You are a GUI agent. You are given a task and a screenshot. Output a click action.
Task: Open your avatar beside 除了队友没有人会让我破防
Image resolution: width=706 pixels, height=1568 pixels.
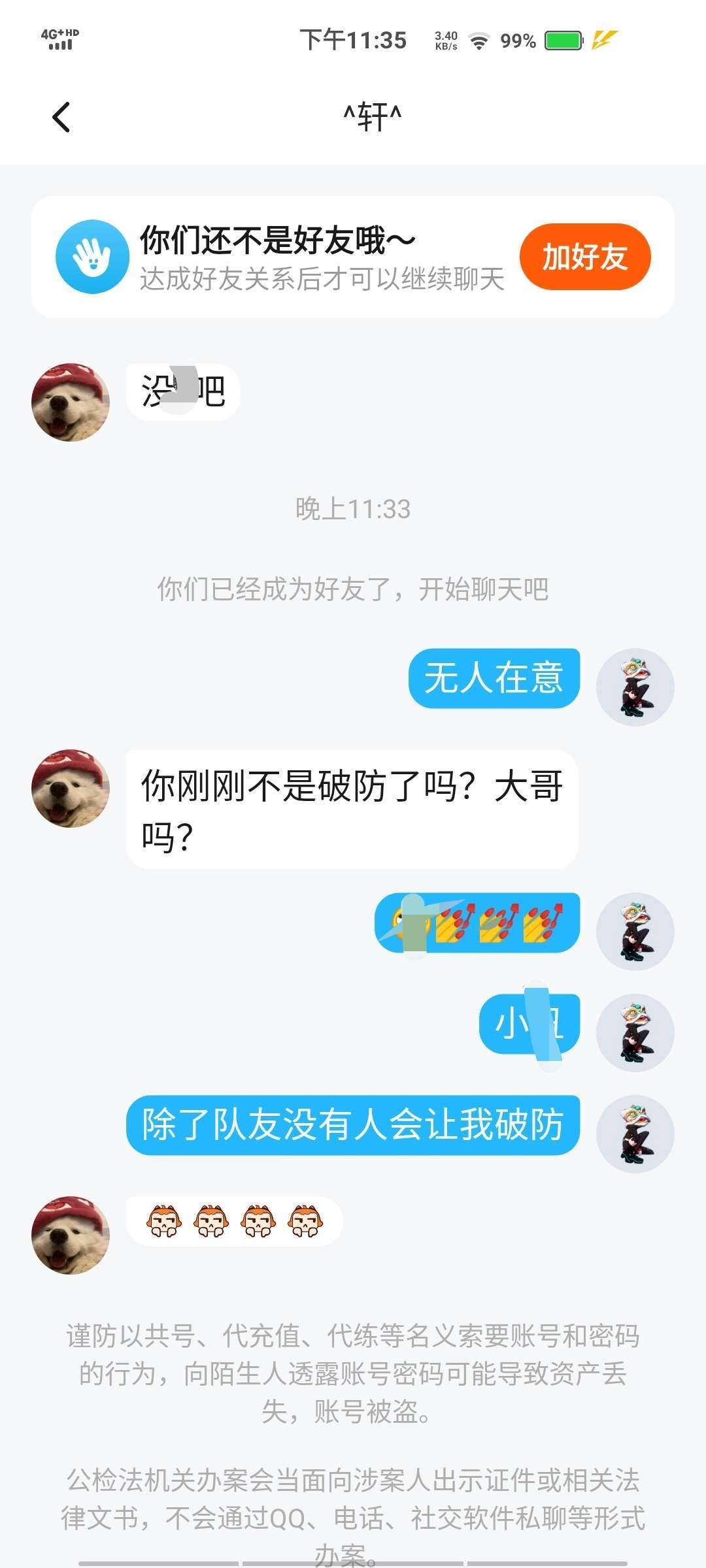pyautogui.click(x=635, y=1134)
